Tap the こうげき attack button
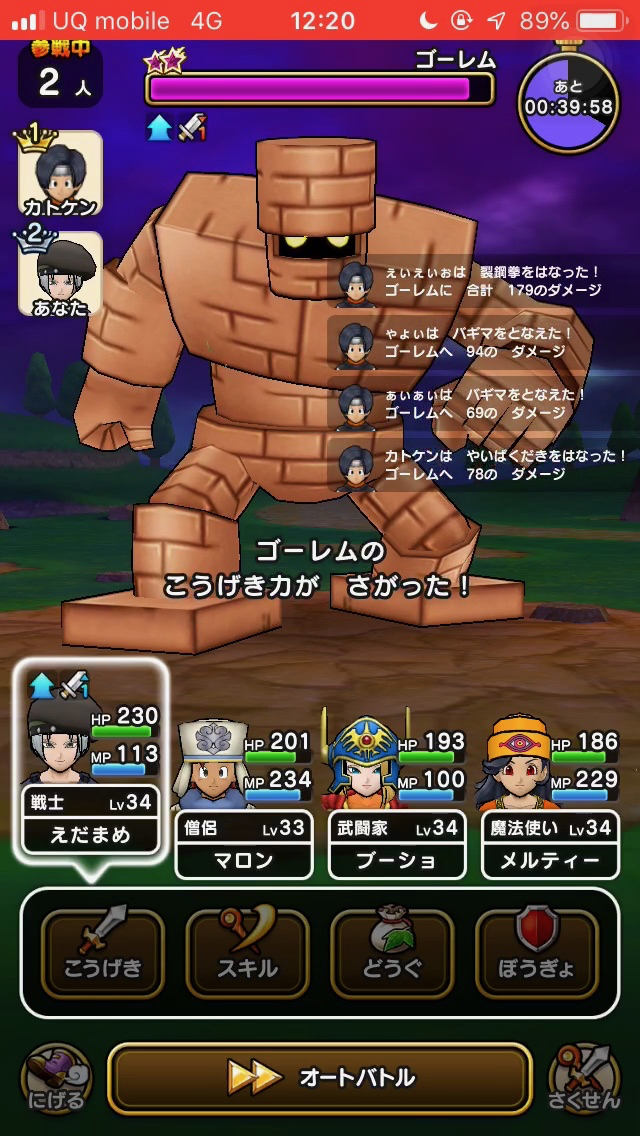The width and height of the screenshot is (640, 1136). coord(103,953)
